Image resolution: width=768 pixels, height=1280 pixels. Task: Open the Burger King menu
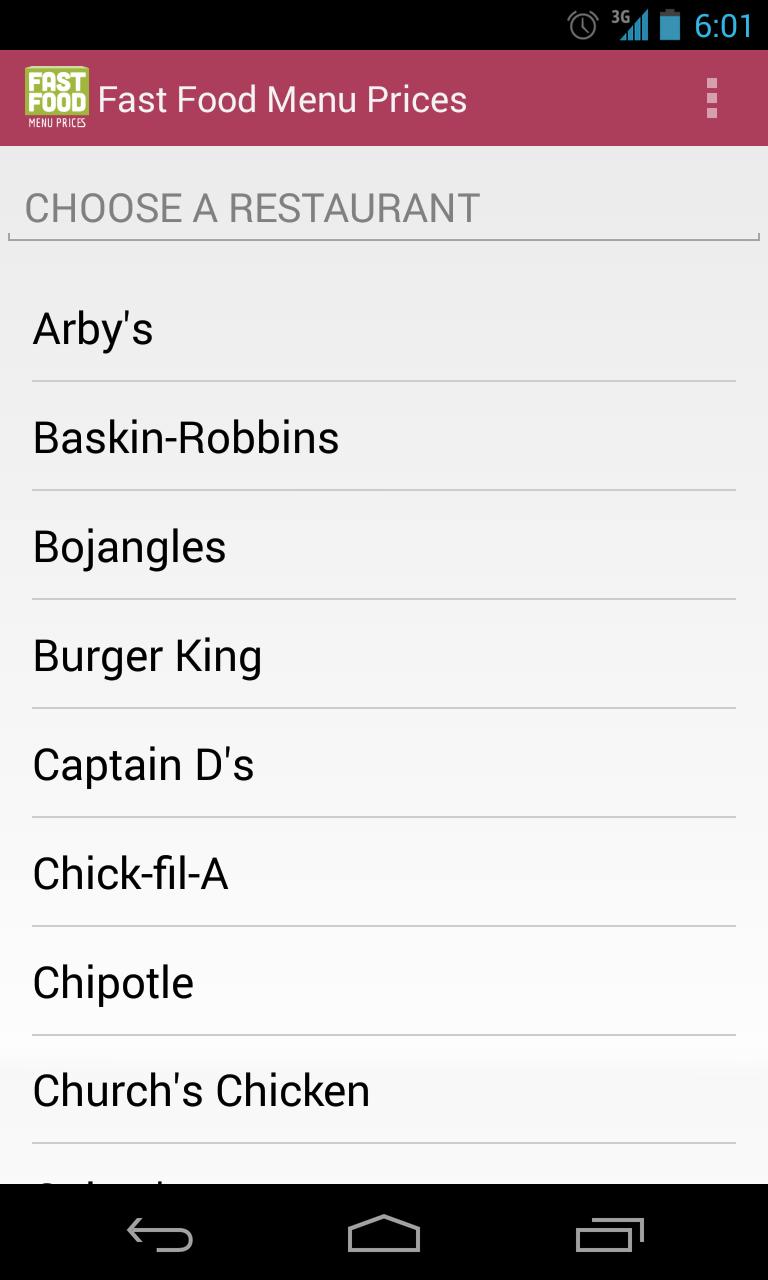click(x=384, y=654)
